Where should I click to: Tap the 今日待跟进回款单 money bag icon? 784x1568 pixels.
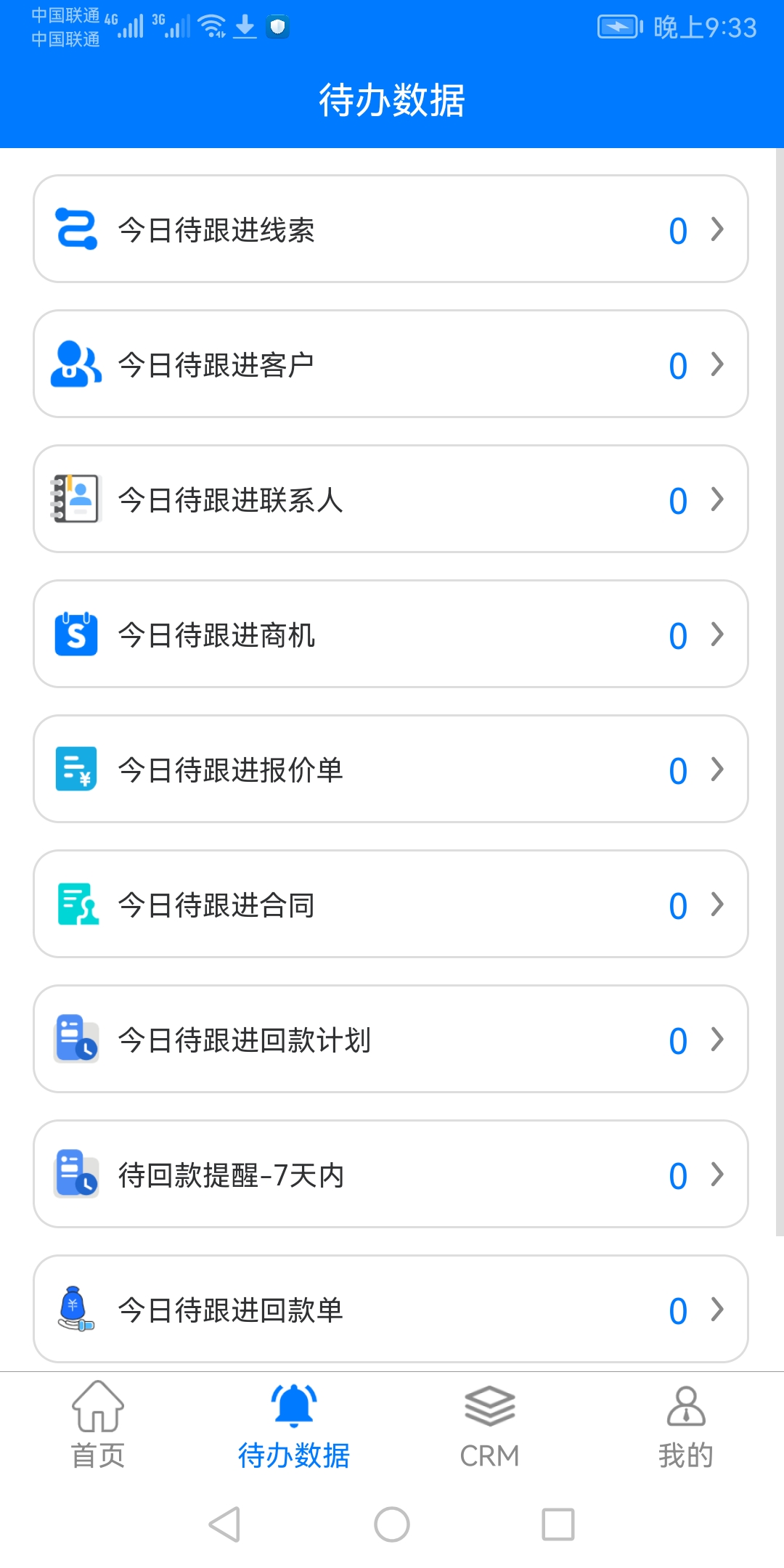point(75,1309)
